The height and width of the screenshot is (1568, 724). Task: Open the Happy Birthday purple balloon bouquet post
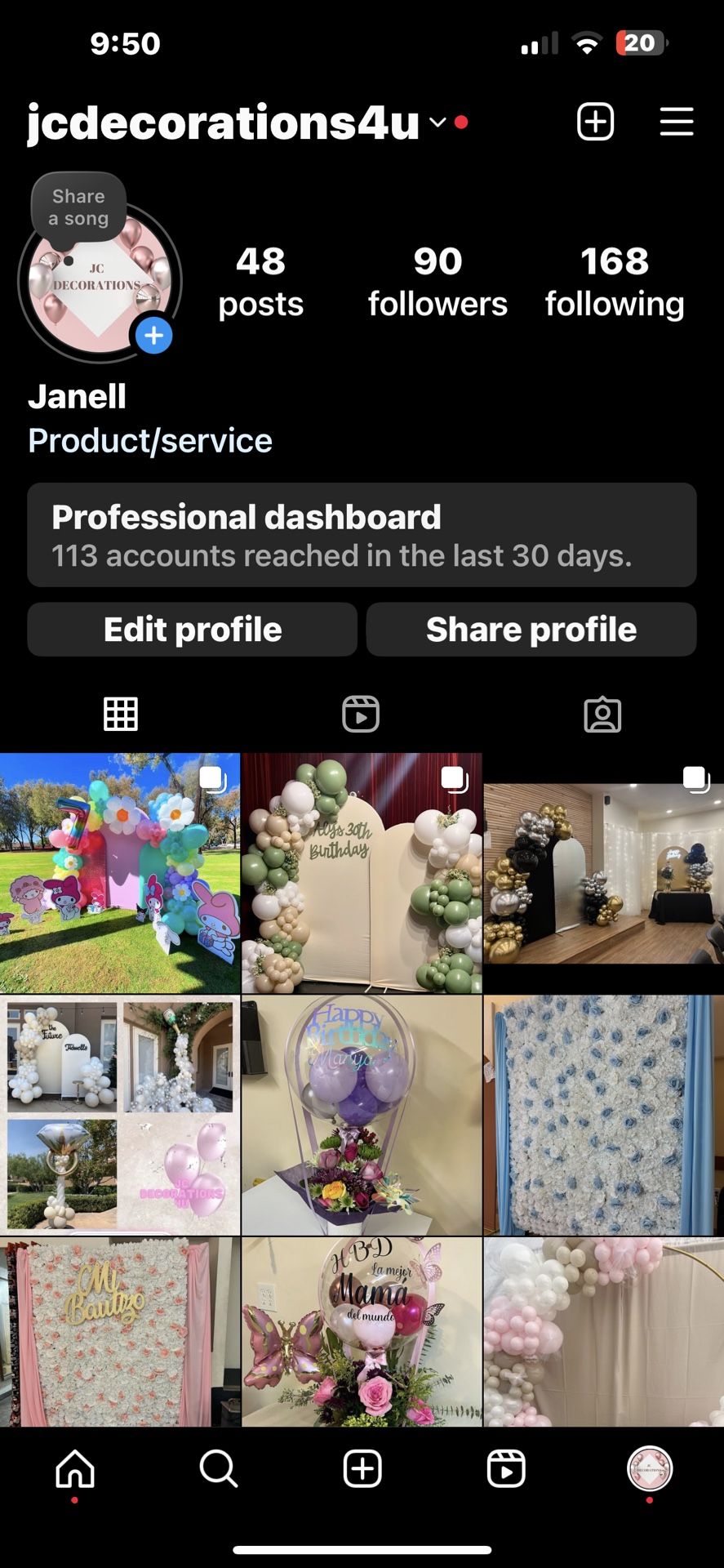[x=362, y=1115]
